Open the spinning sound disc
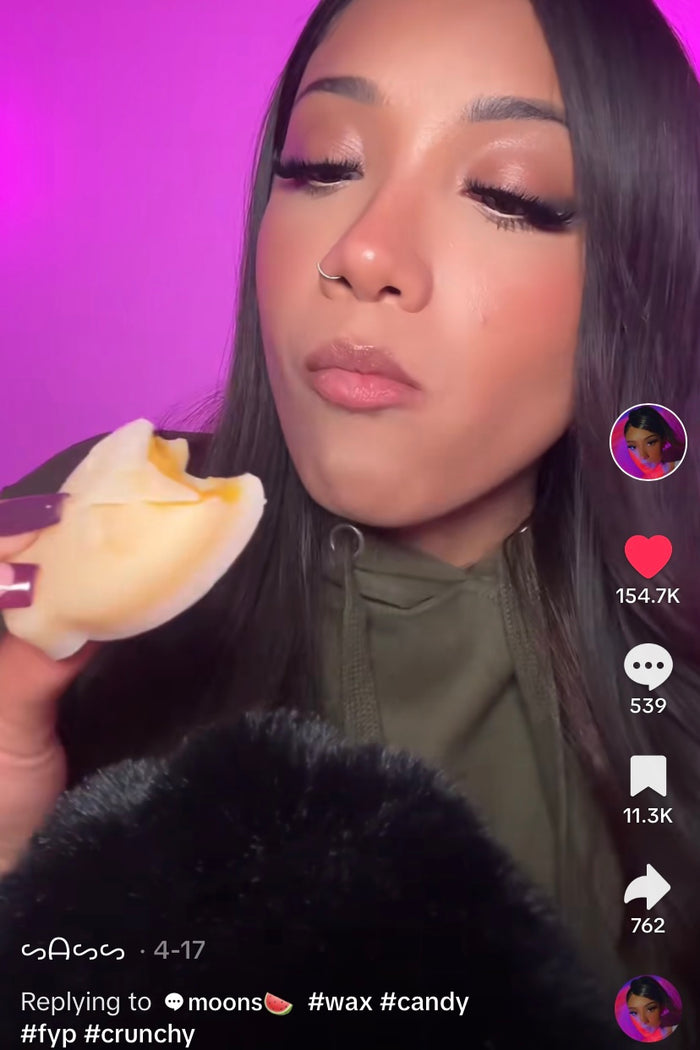Viewport: 700px width, 1050px height. point(648,1008)
